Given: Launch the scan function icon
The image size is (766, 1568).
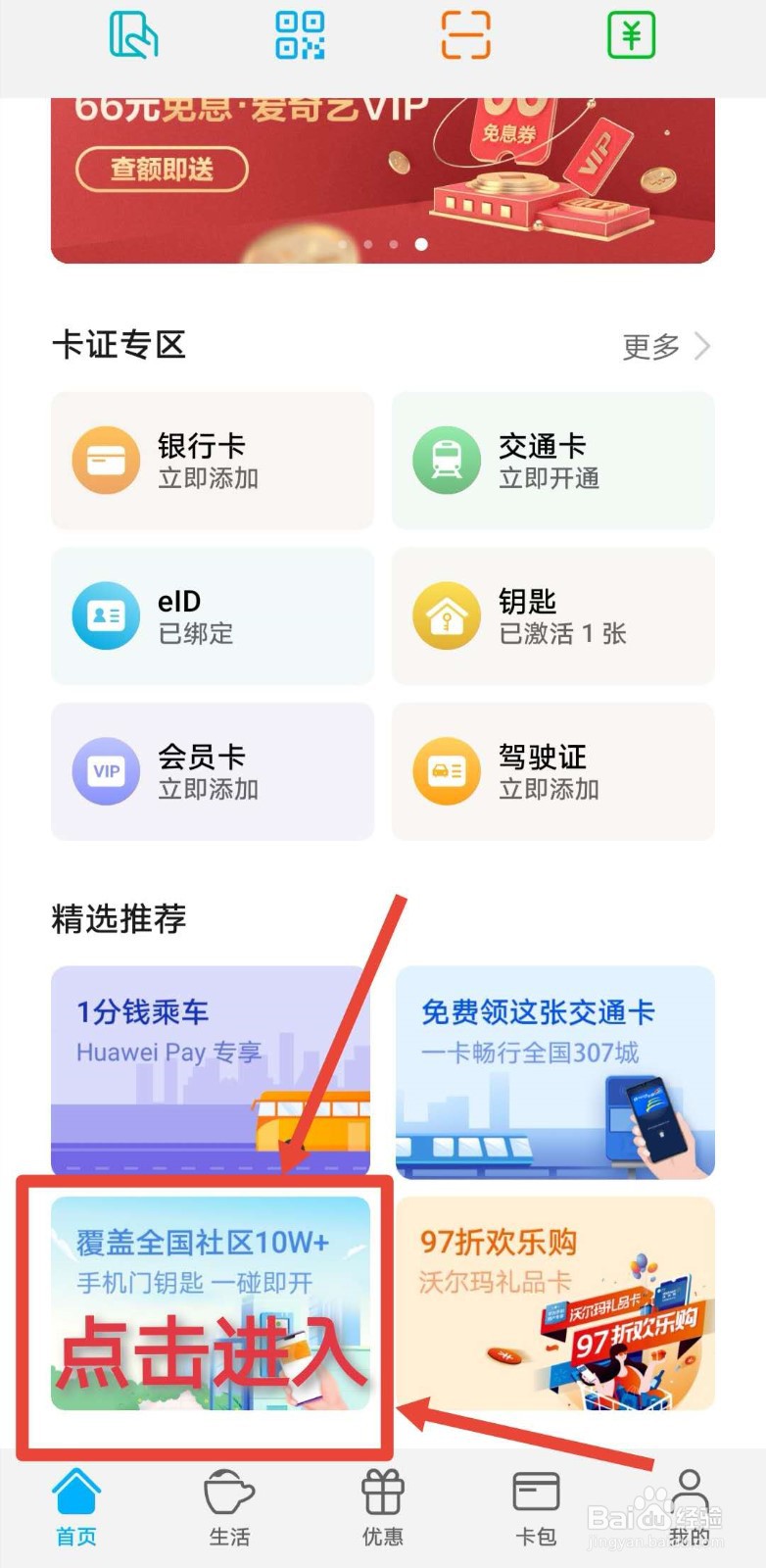Looking at the screenshot, I should point(464,35).
